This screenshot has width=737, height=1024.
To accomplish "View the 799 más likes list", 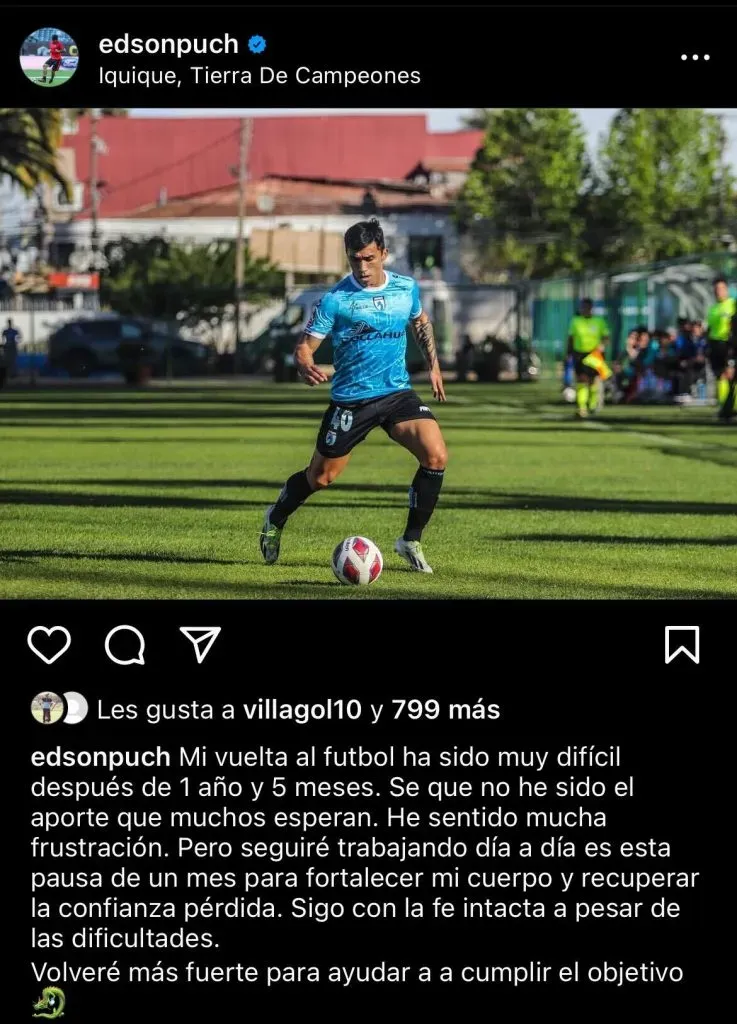I will point(445,710).
